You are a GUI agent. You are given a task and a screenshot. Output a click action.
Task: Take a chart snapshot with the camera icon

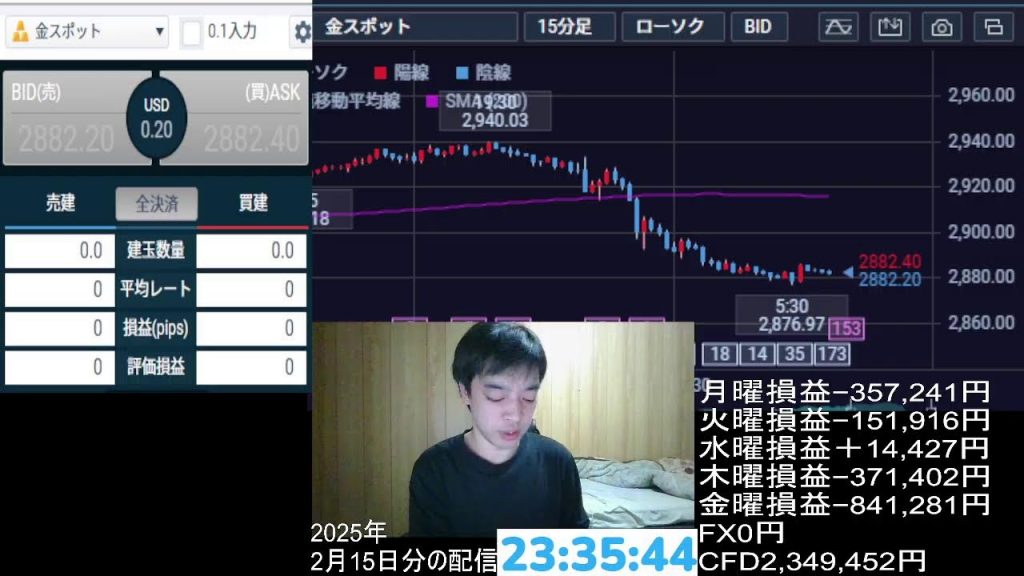coord(941,27)
